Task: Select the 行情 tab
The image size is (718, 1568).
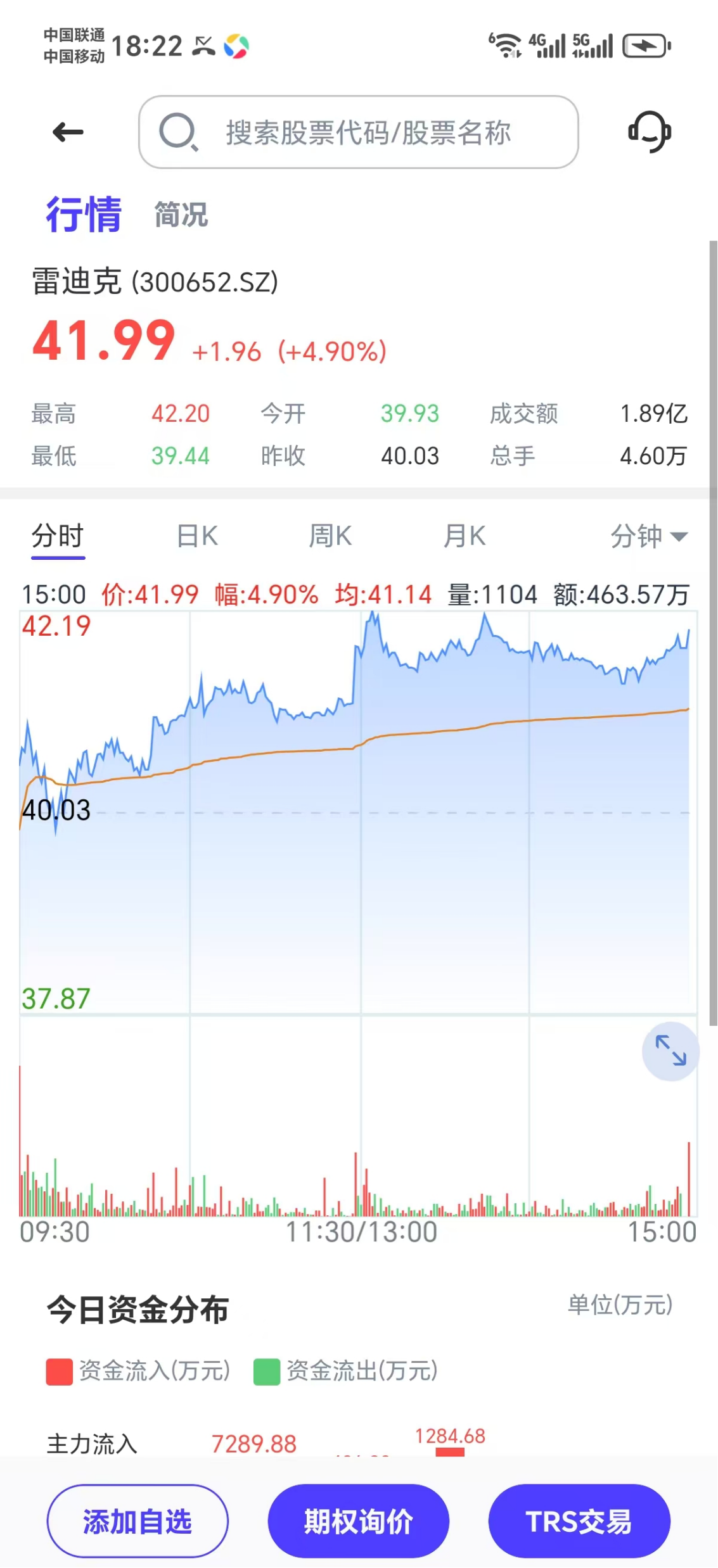Action: pyautogui.click(x=83, y=214)
